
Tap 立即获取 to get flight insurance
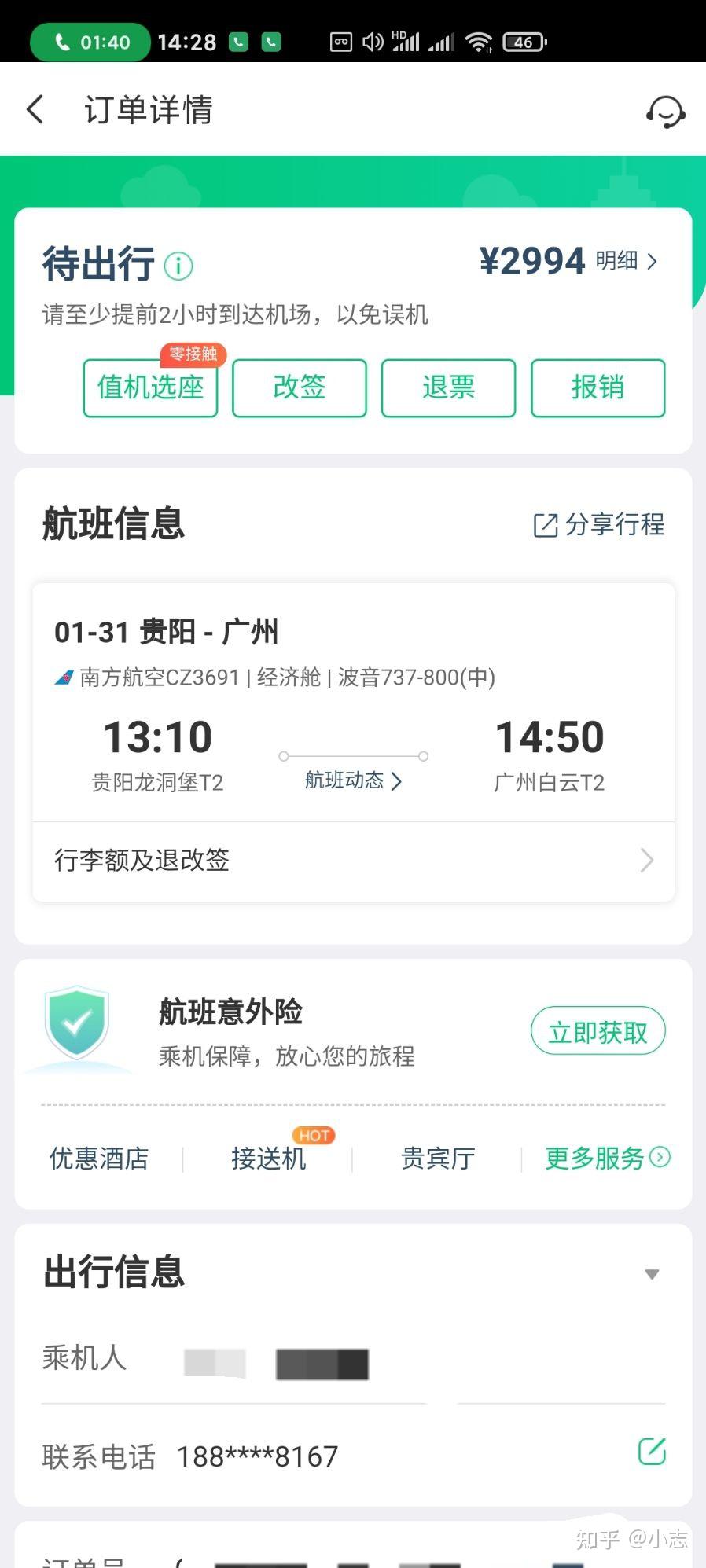pyautogui.click(x=598, y=1030)
